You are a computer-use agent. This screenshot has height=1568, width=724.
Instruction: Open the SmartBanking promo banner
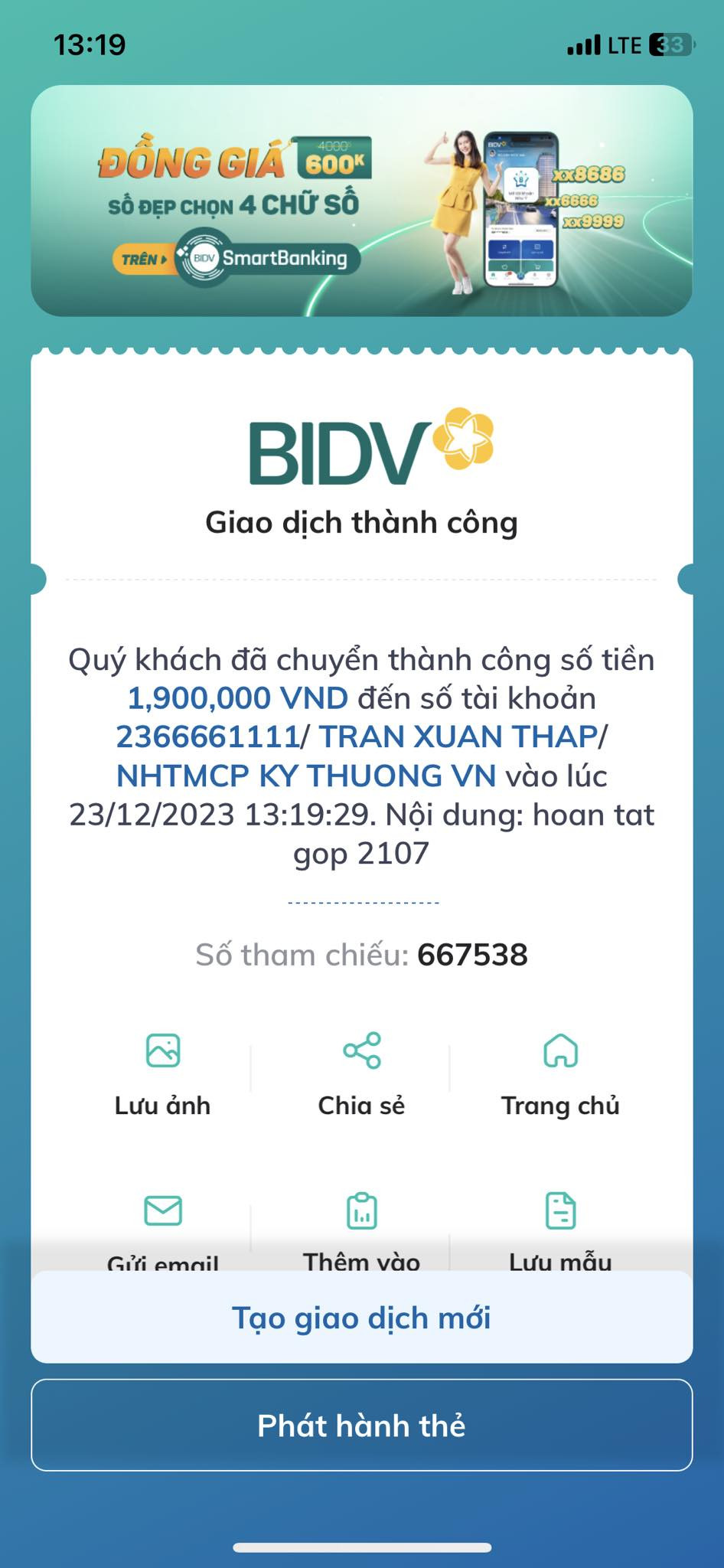tap(361, 201)
